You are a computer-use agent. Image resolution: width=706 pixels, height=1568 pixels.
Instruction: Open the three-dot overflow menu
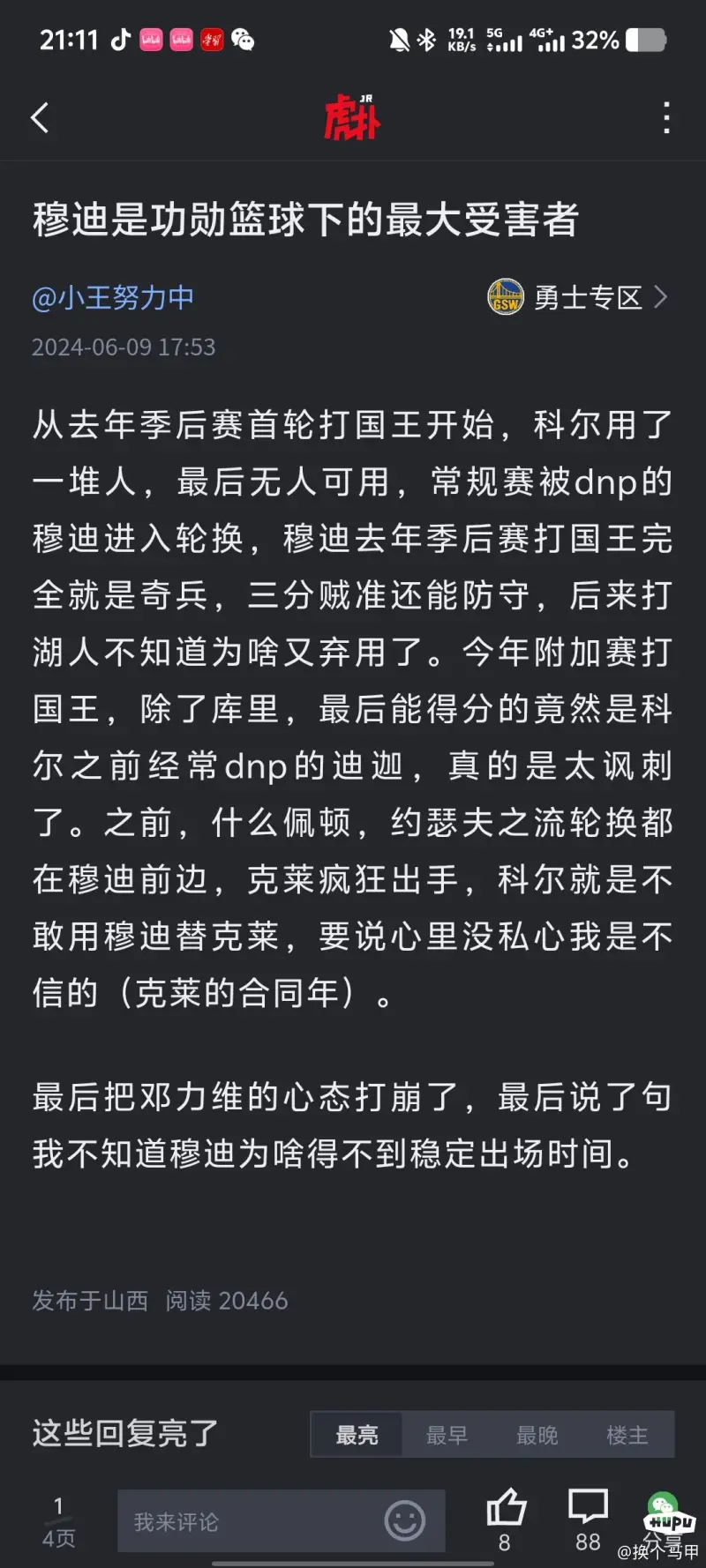click(666, 117)
